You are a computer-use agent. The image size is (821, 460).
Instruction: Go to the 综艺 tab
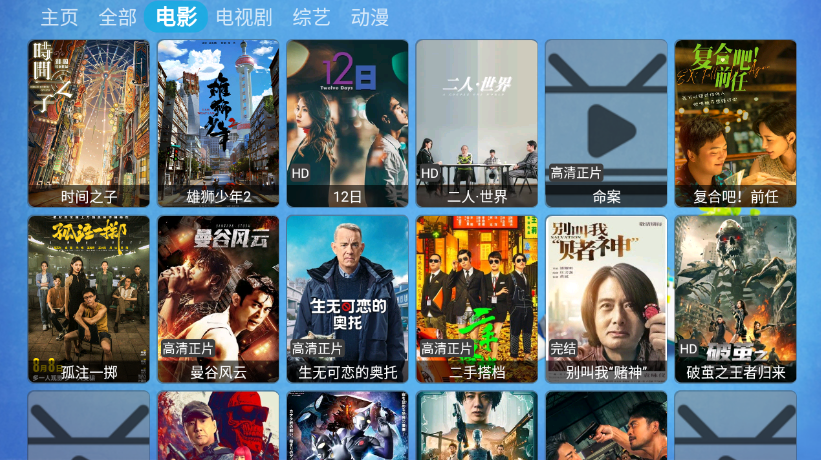click(x=311, y=18)
